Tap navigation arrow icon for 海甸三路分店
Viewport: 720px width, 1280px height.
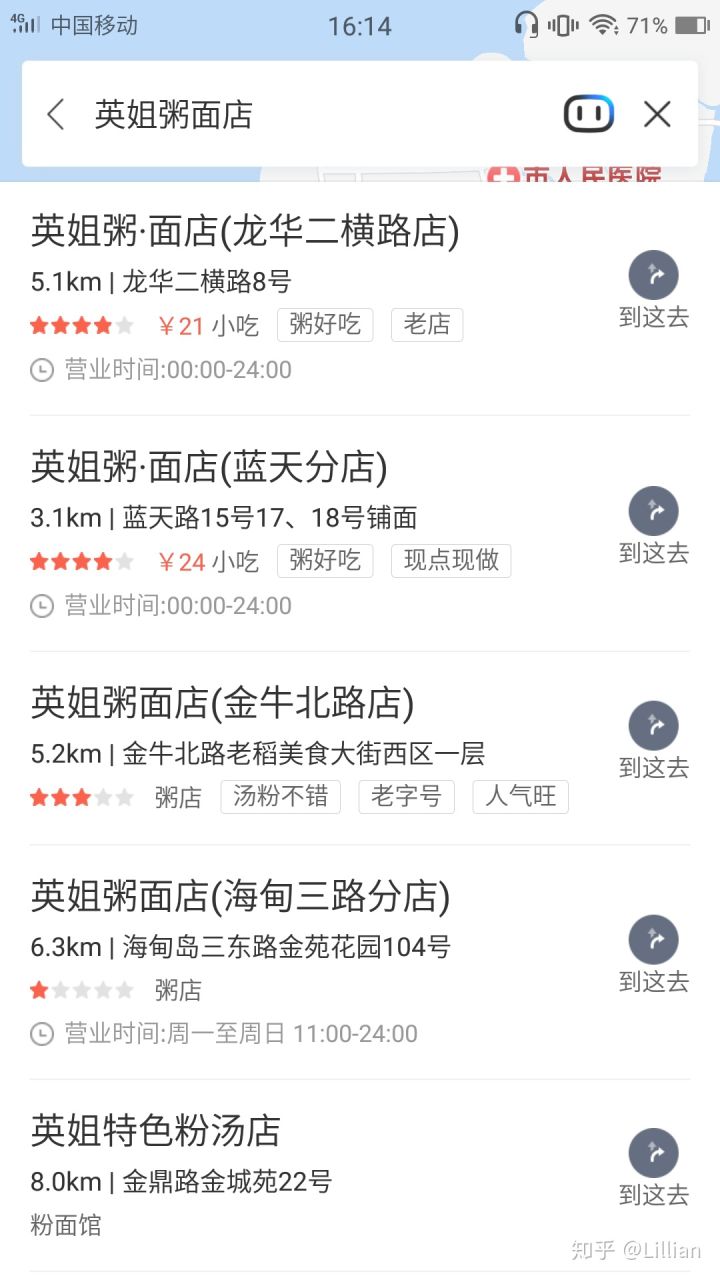655,940
